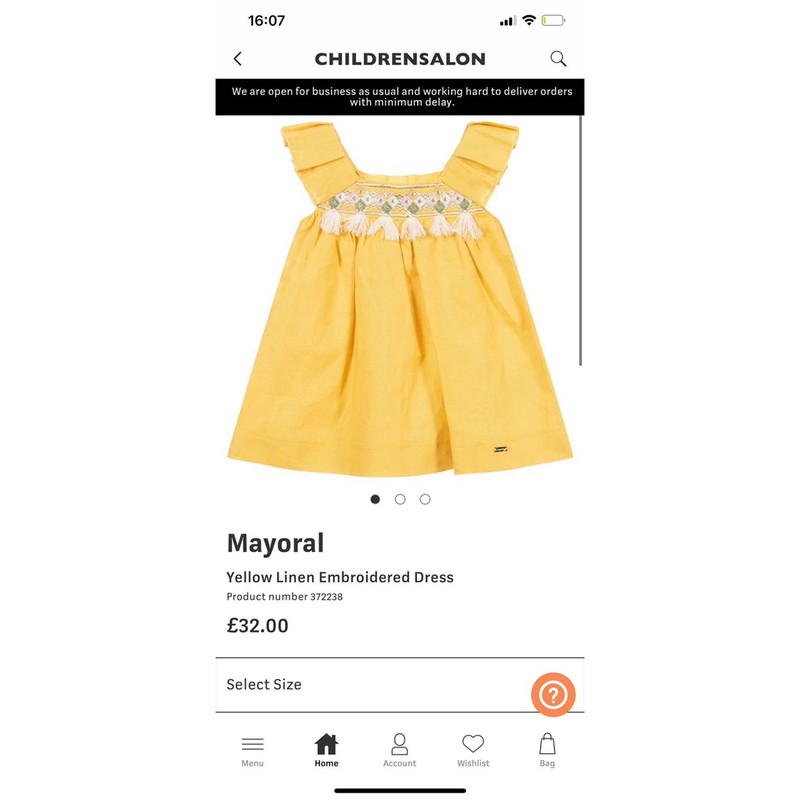Jump to the third product image dot

click(x=425, y=499)
